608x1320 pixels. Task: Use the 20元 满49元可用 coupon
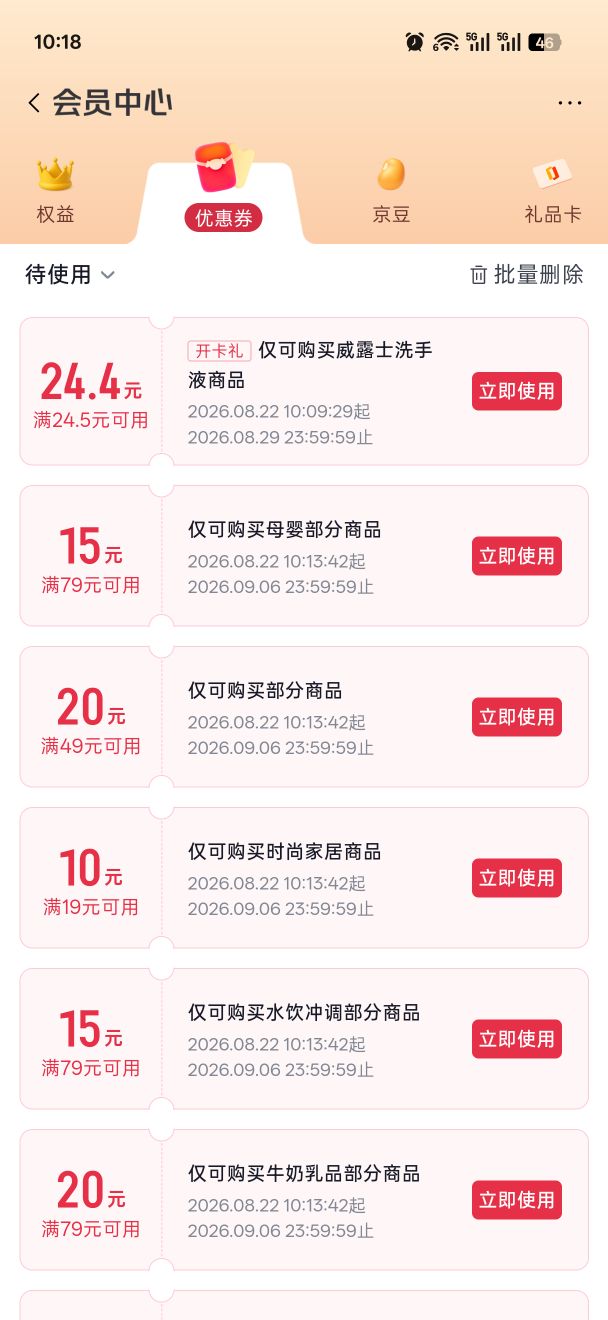(517, 717)
